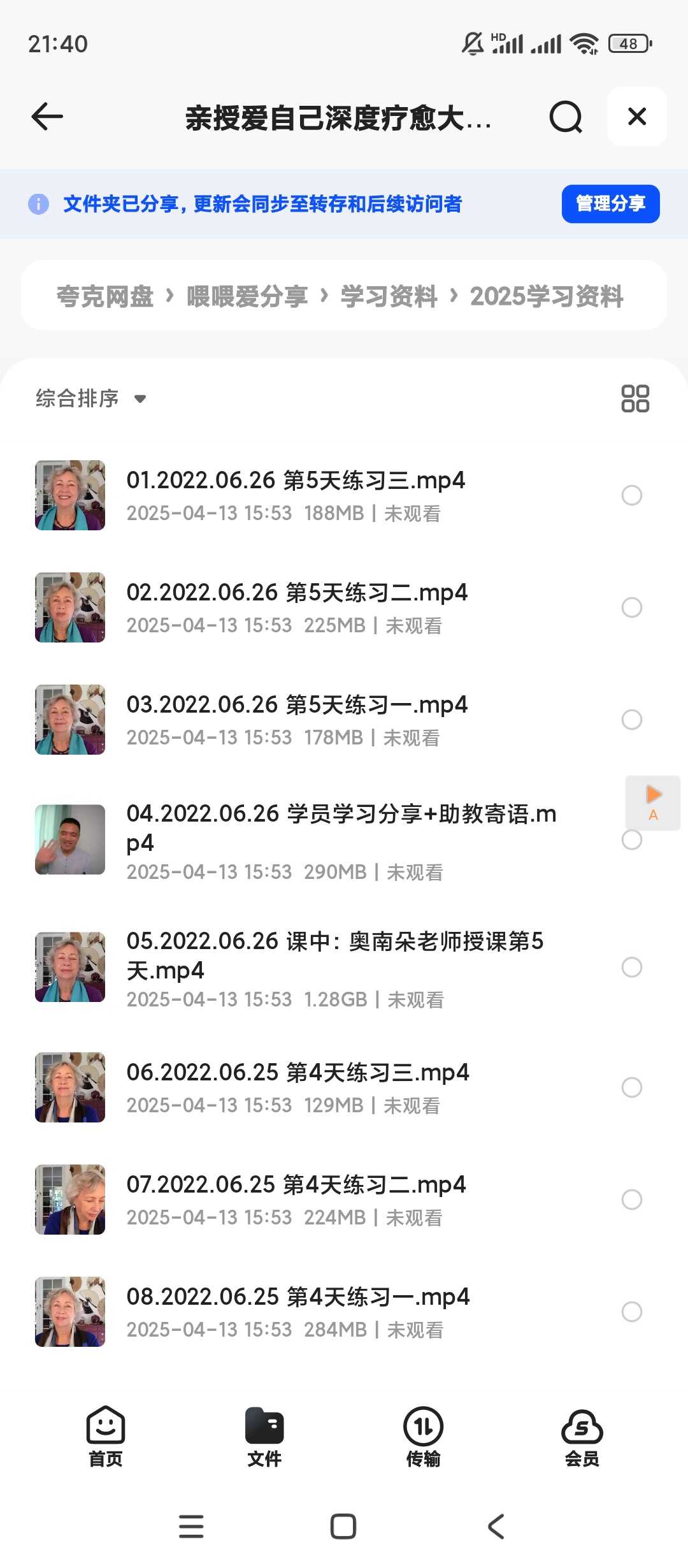Switch to 2025学习资料 breadcrumb item
688x1568 pixels.
547,296
